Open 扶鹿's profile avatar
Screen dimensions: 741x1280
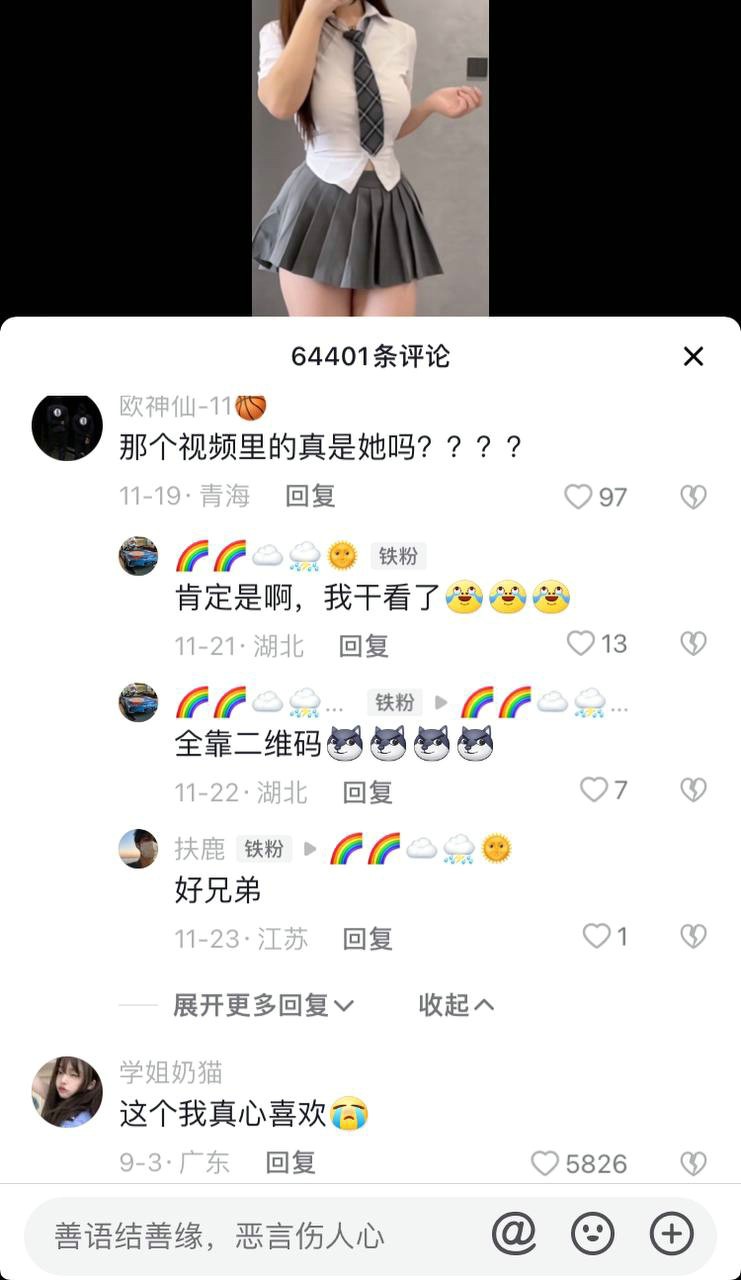[138, 849]
